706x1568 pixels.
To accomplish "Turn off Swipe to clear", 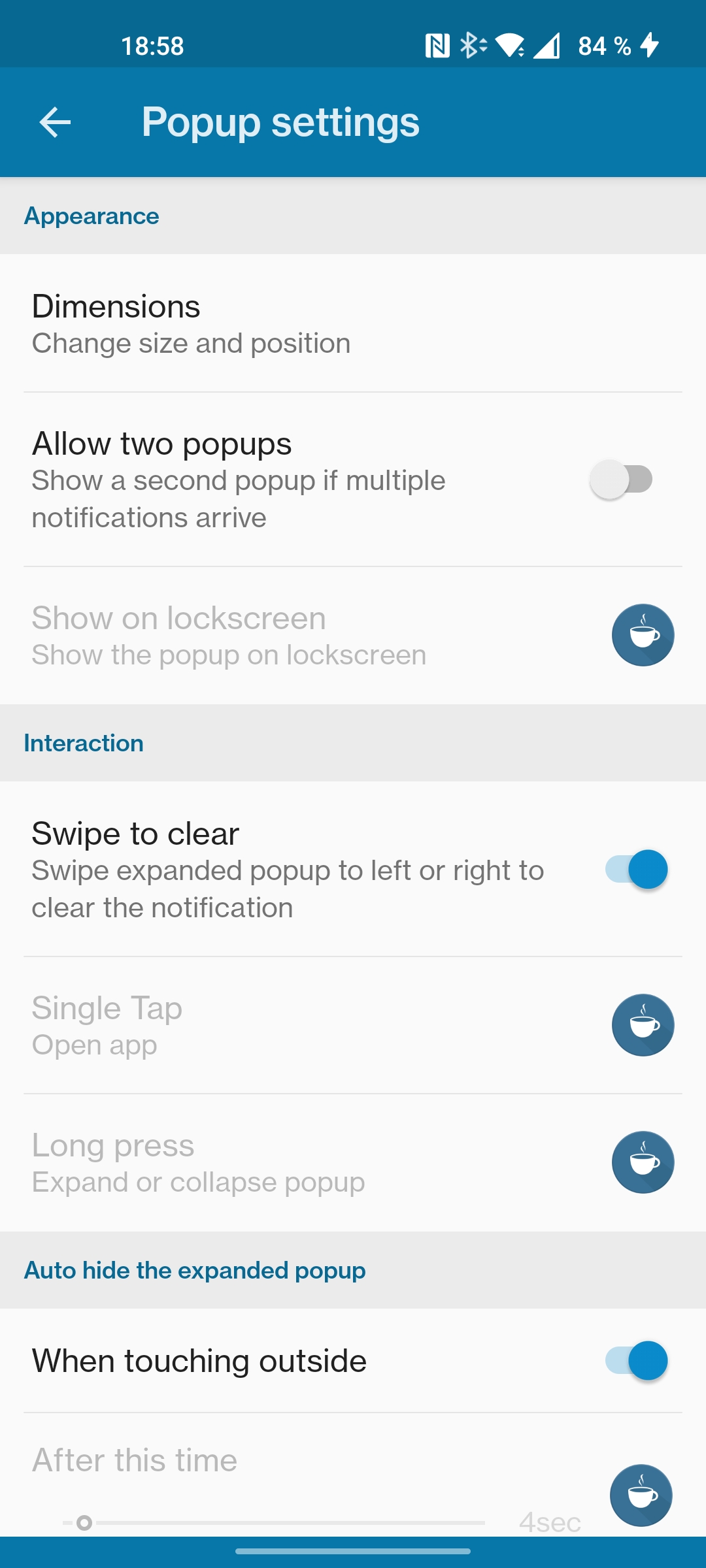I will (x=636, y=870).
